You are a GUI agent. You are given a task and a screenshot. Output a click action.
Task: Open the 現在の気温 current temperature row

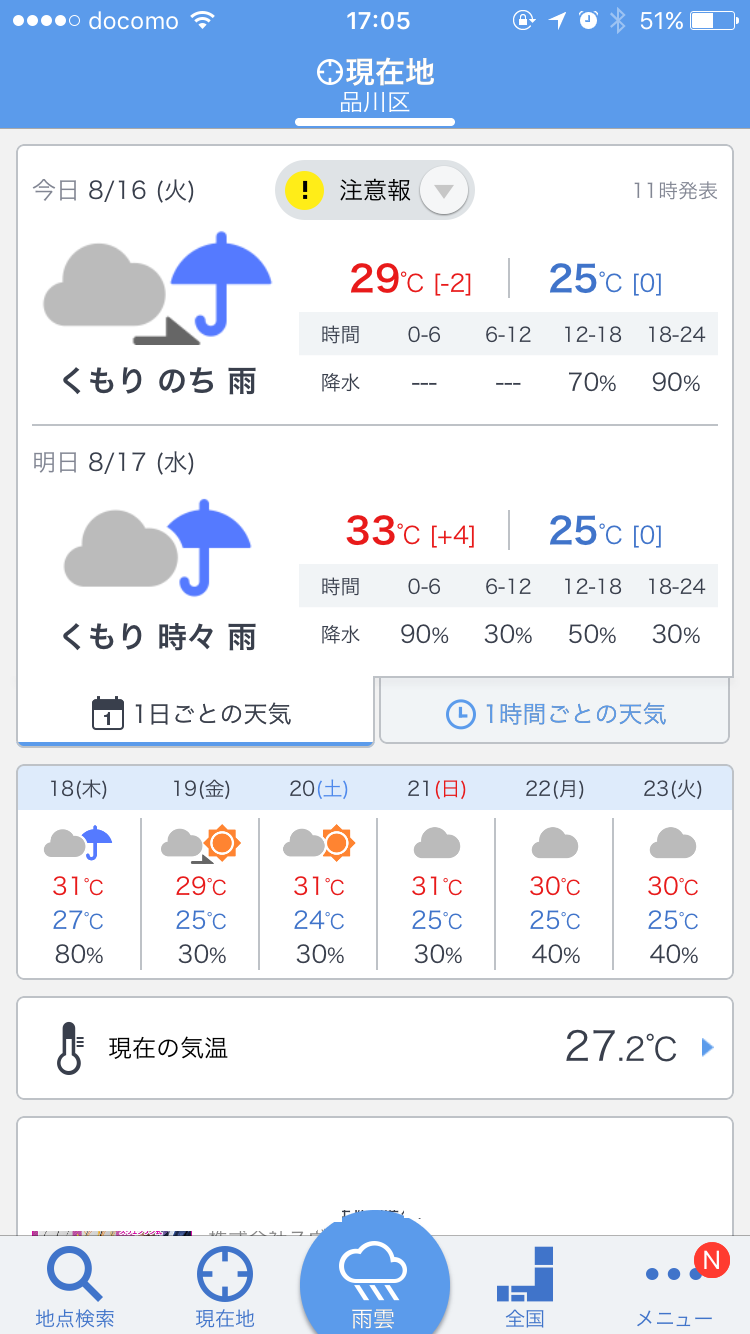coord(375,1048)
